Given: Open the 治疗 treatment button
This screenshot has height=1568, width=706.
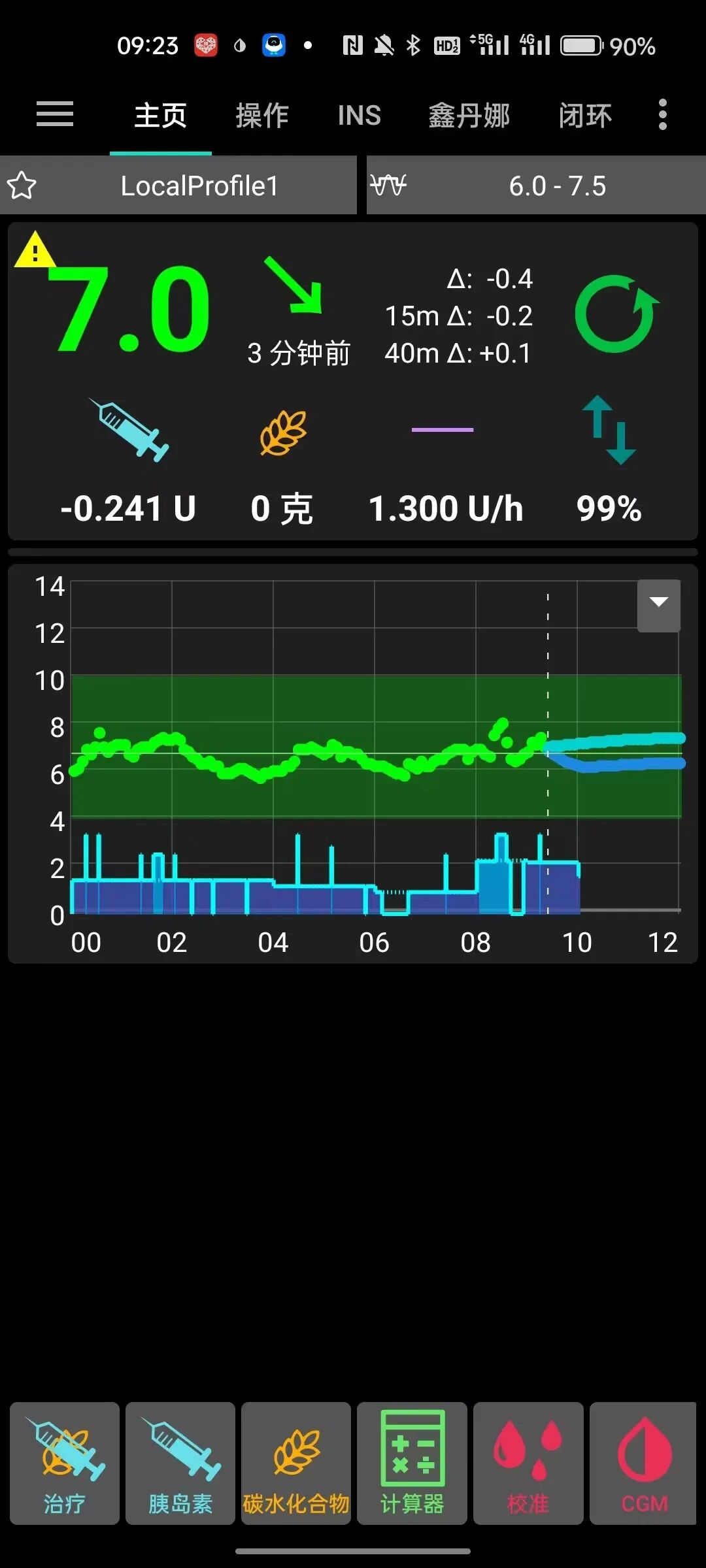Looking at the screenshot, I should tap(65, 1463).
